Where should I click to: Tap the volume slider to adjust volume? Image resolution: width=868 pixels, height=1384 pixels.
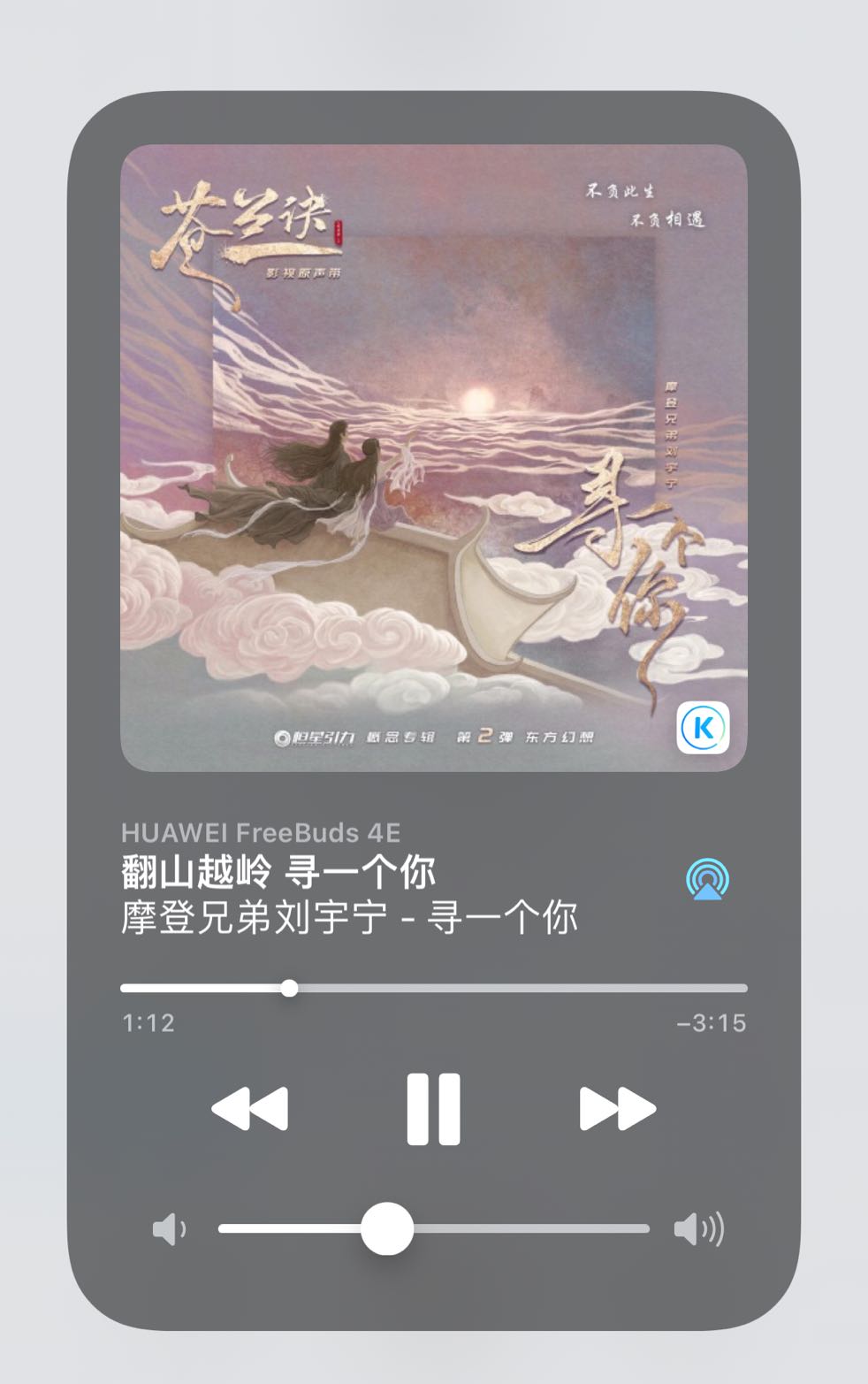click(x=433, y=1228)
